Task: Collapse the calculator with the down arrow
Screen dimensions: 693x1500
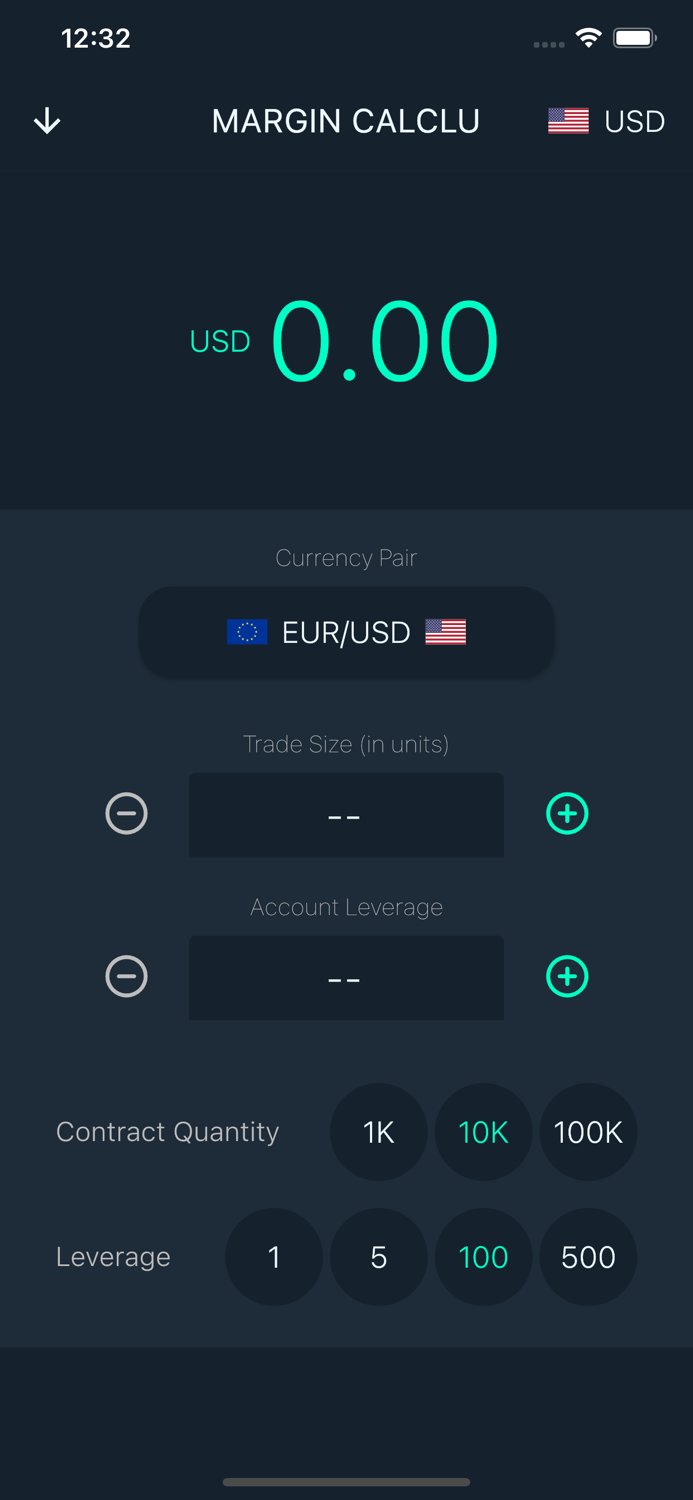Action: click(x=47, y=121)
